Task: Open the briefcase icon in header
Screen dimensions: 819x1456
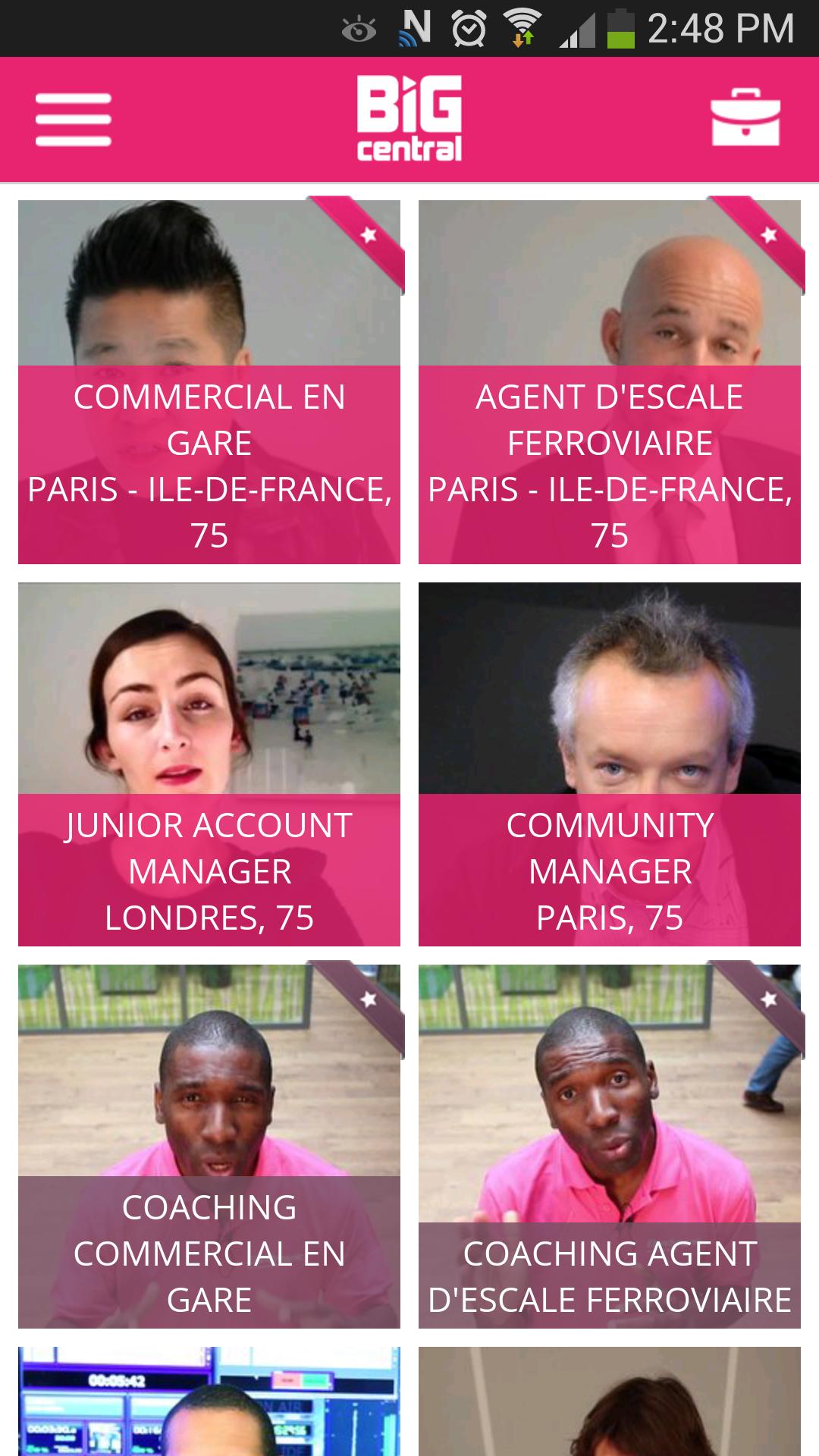Action: (x=745, y=118)
